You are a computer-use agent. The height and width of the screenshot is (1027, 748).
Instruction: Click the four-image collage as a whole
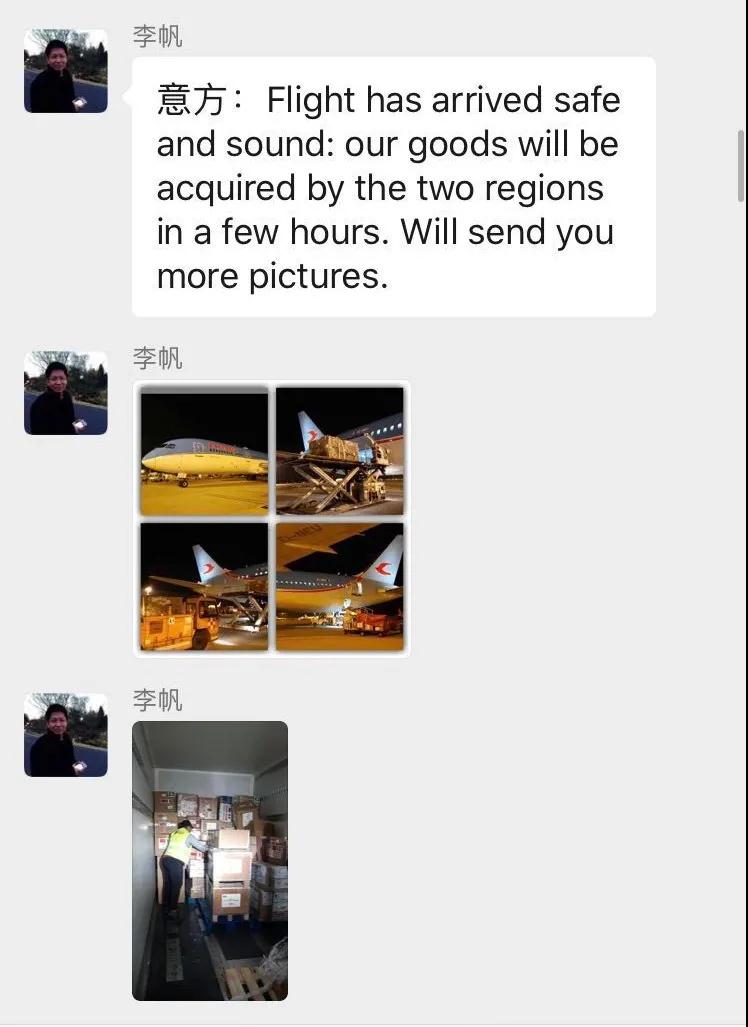(271, 518)
